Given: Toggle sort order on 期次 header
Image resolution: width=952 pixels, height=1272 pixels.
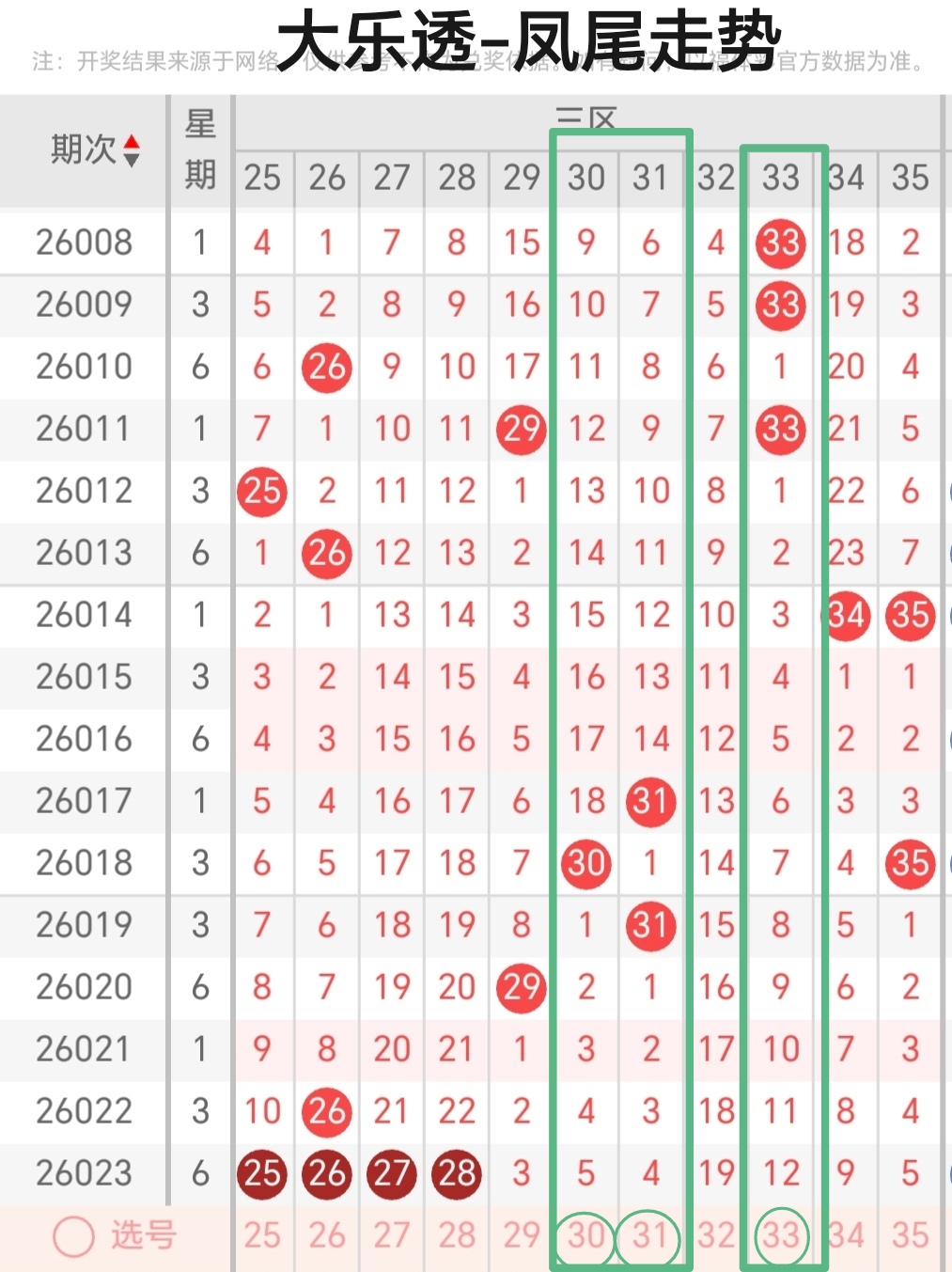Looking at the screenshot, I should coord(131,150).
